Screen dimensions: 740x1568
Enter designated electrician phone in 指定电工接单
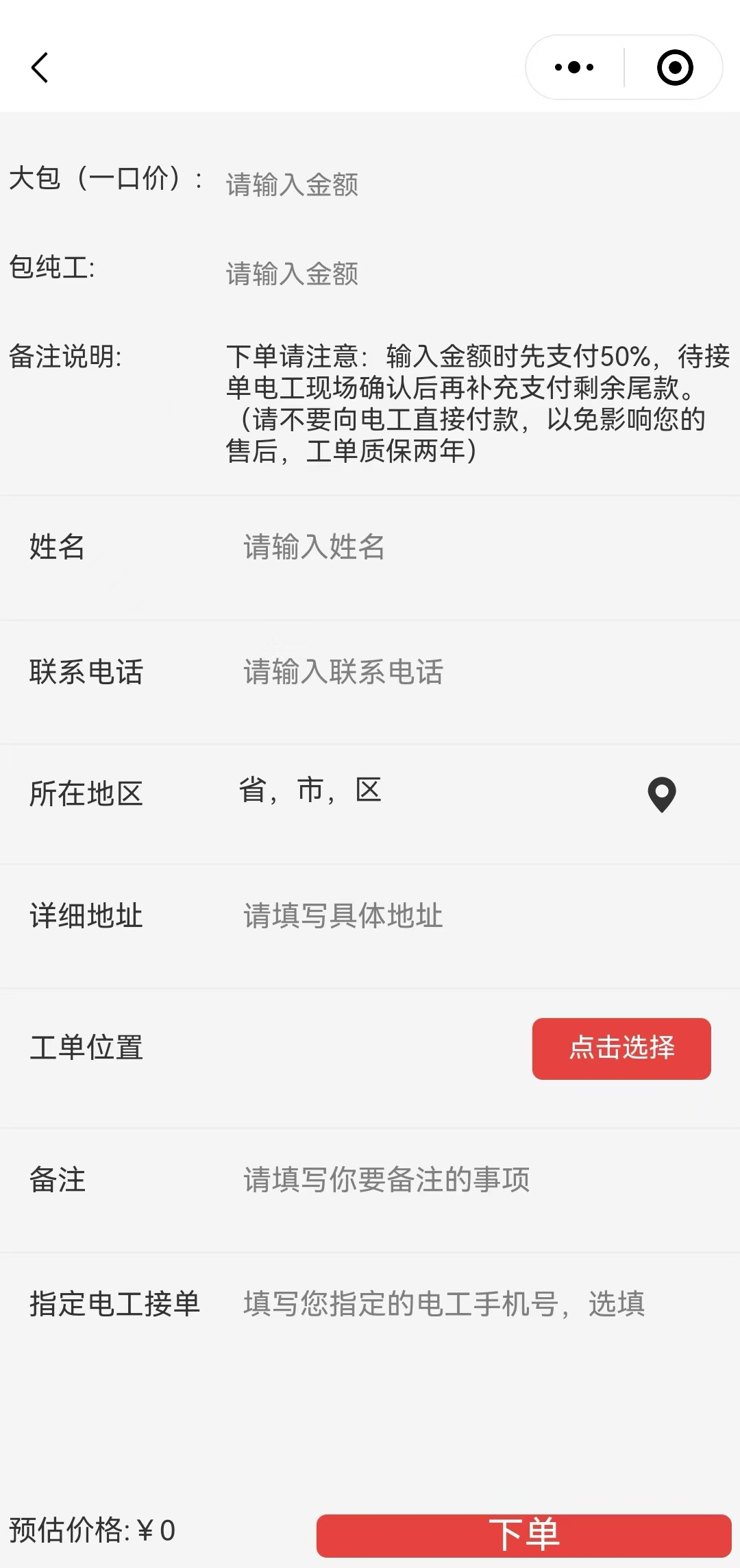tap(480, 1303)
